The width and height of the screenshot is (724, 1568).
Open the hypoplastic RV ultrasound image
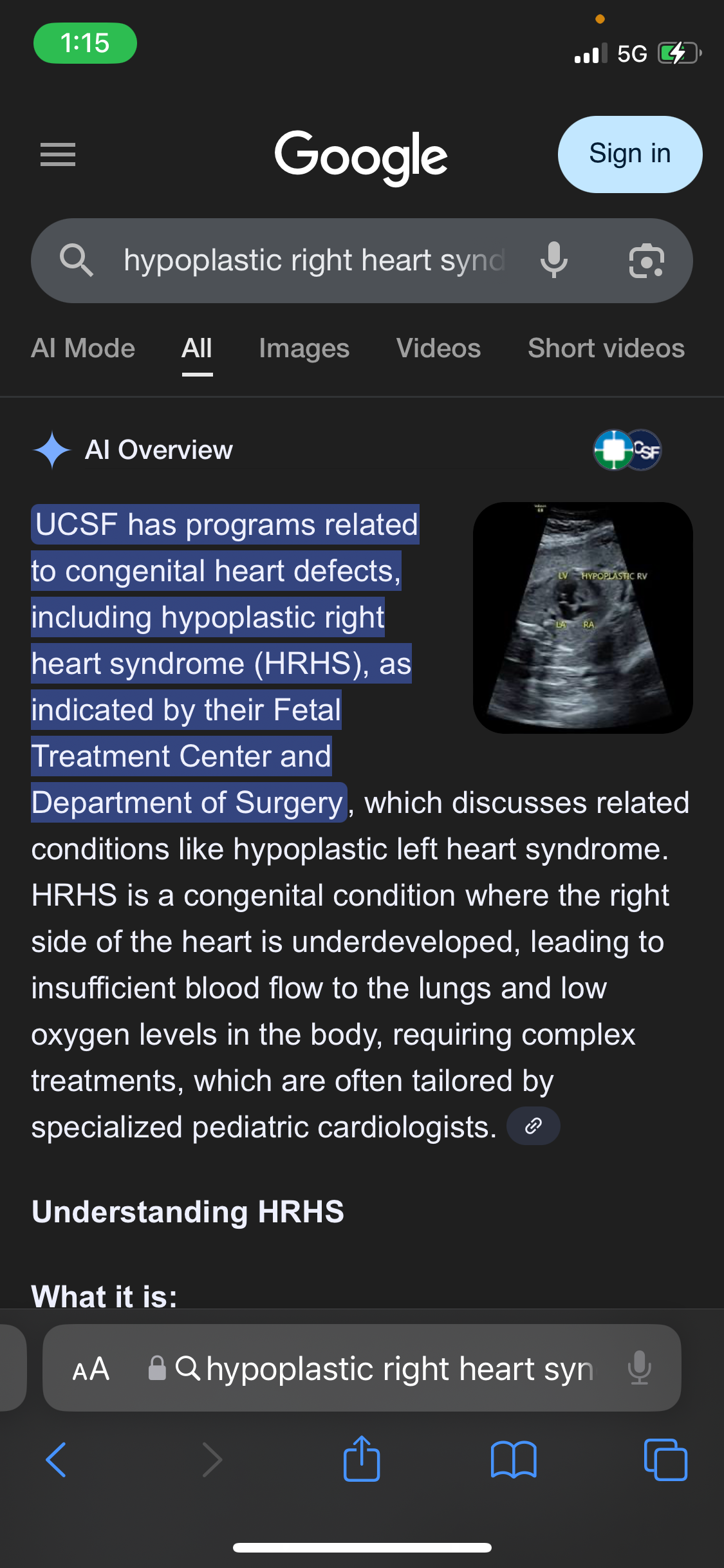pos(583,618)
